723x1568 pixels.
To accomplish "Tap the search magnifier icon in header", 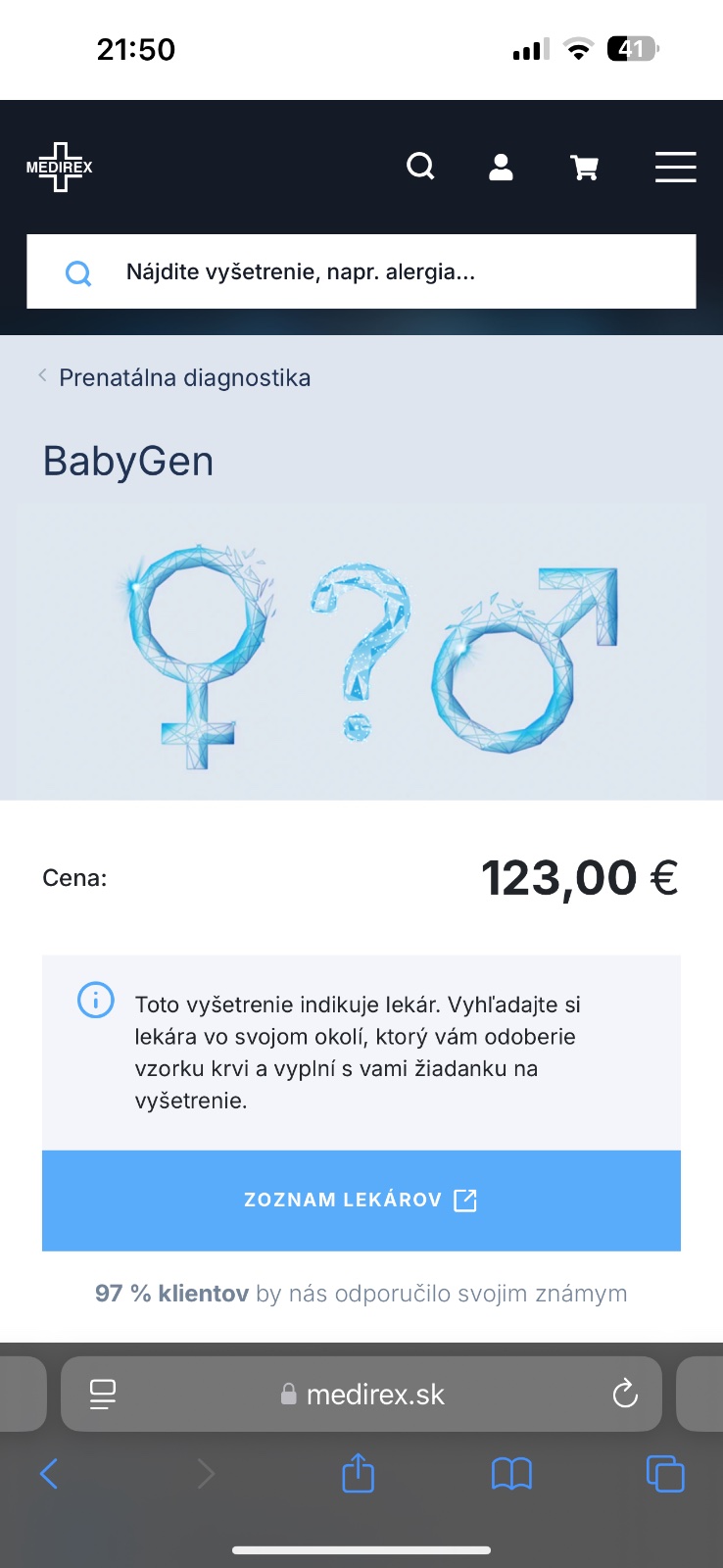I will 420,167.
